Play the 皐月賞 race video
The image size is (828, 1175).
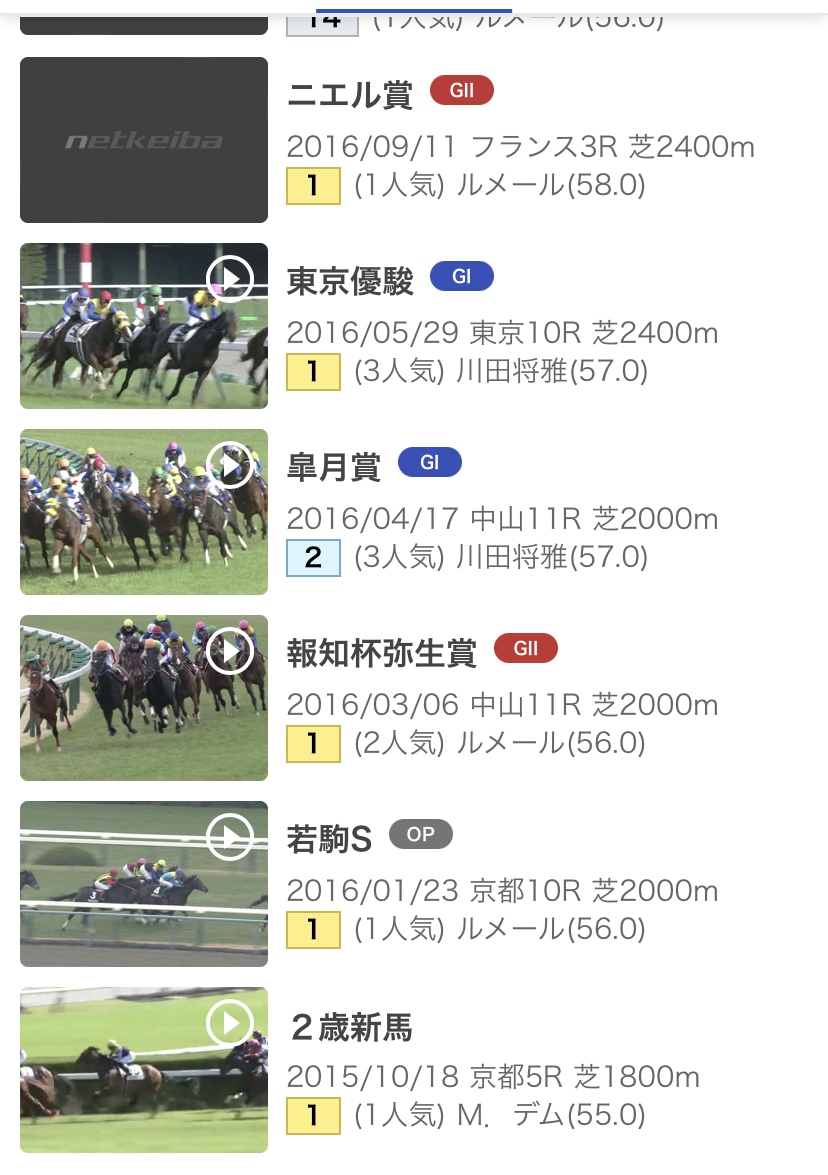point(144,511)
